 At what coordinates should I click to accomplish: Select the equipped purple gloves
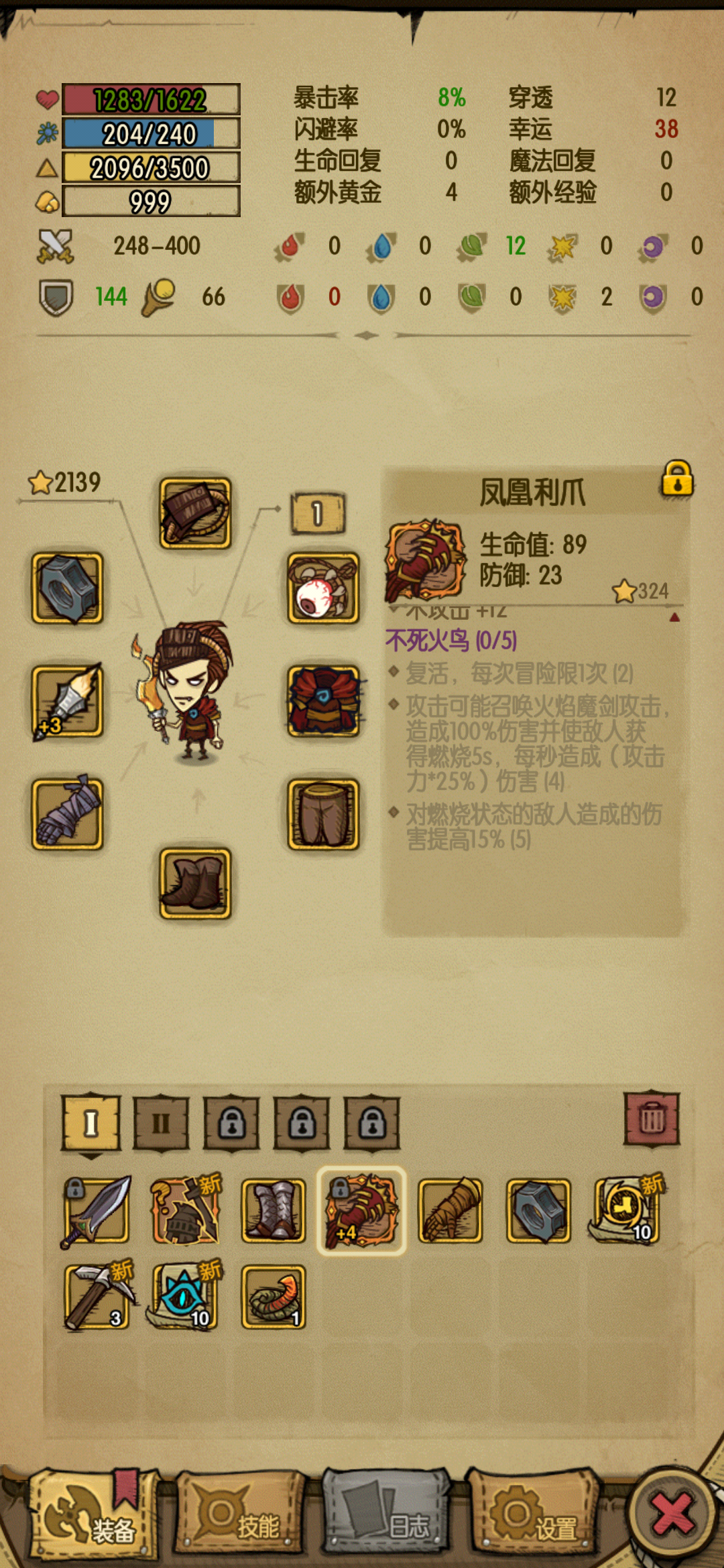(68, 814)
